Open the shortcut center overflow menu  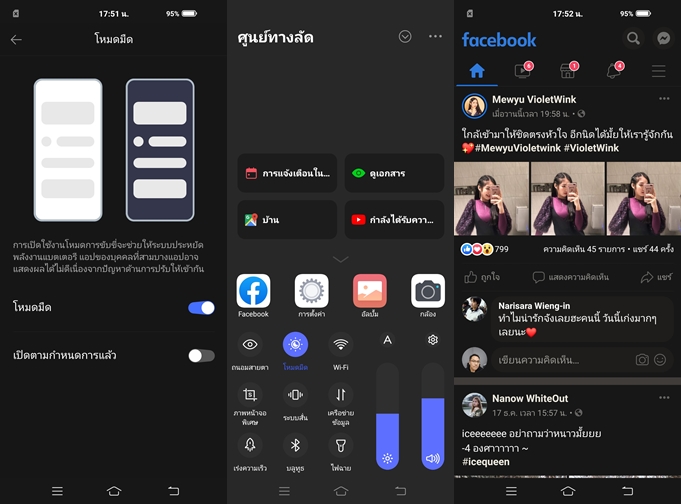point(435,36)
